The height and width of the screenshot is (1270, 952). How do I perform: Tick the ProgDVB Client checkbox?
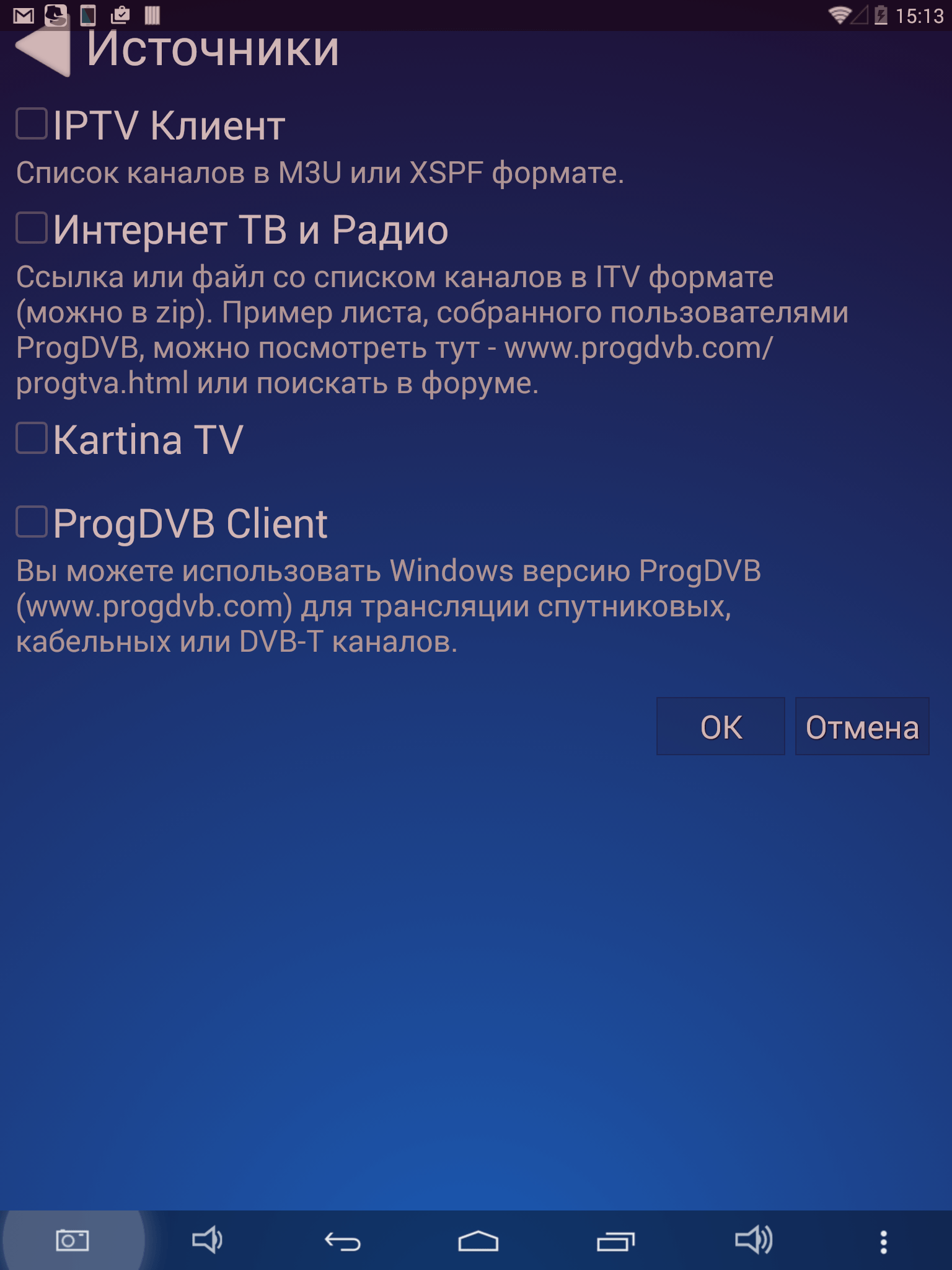click(32, 522)
